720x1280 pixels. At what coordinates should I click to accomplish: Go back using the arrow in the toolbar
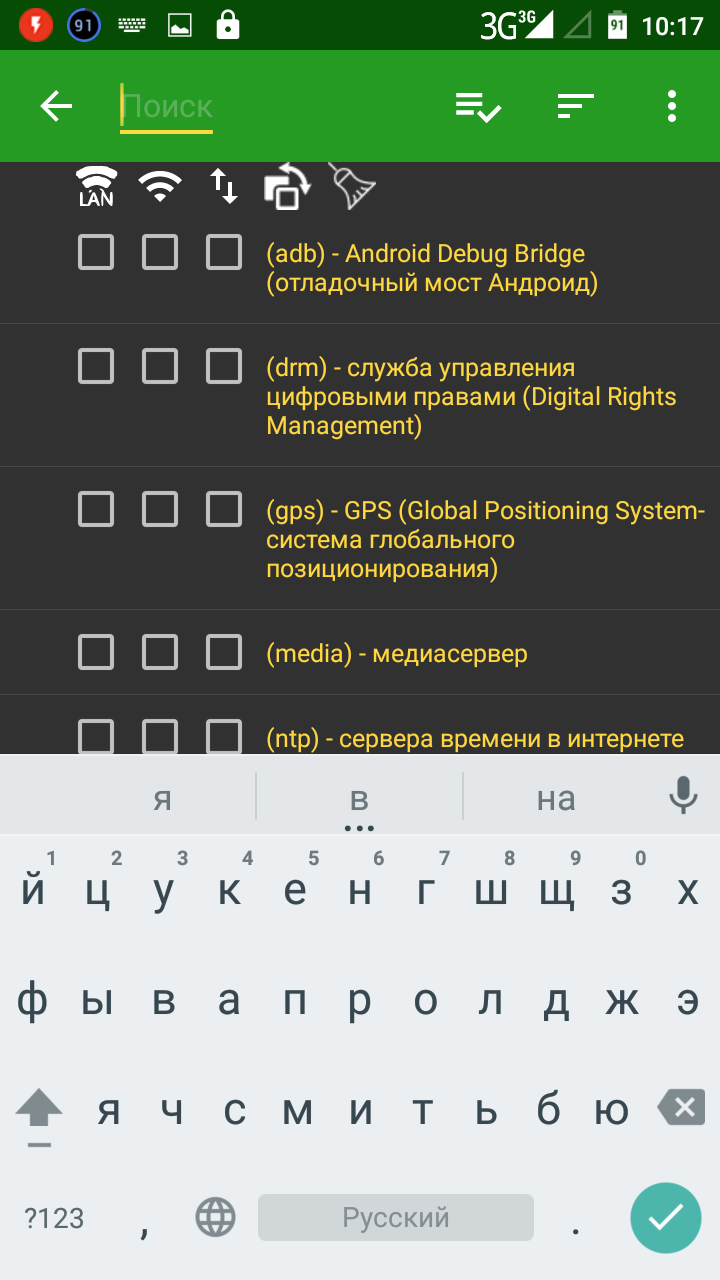click(x=56, y=106)
